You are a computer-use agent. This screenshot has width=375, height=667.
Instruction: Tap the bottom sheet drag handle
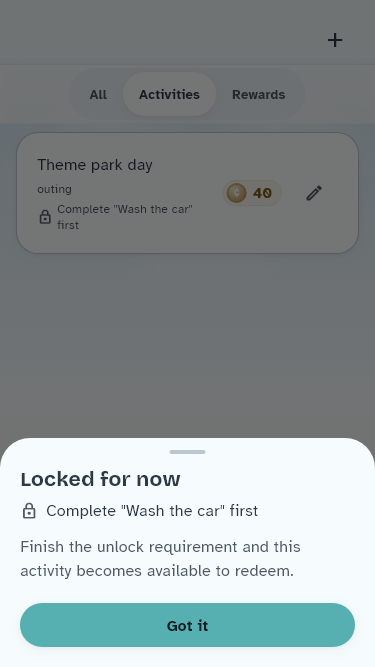[x=188, y=452]
